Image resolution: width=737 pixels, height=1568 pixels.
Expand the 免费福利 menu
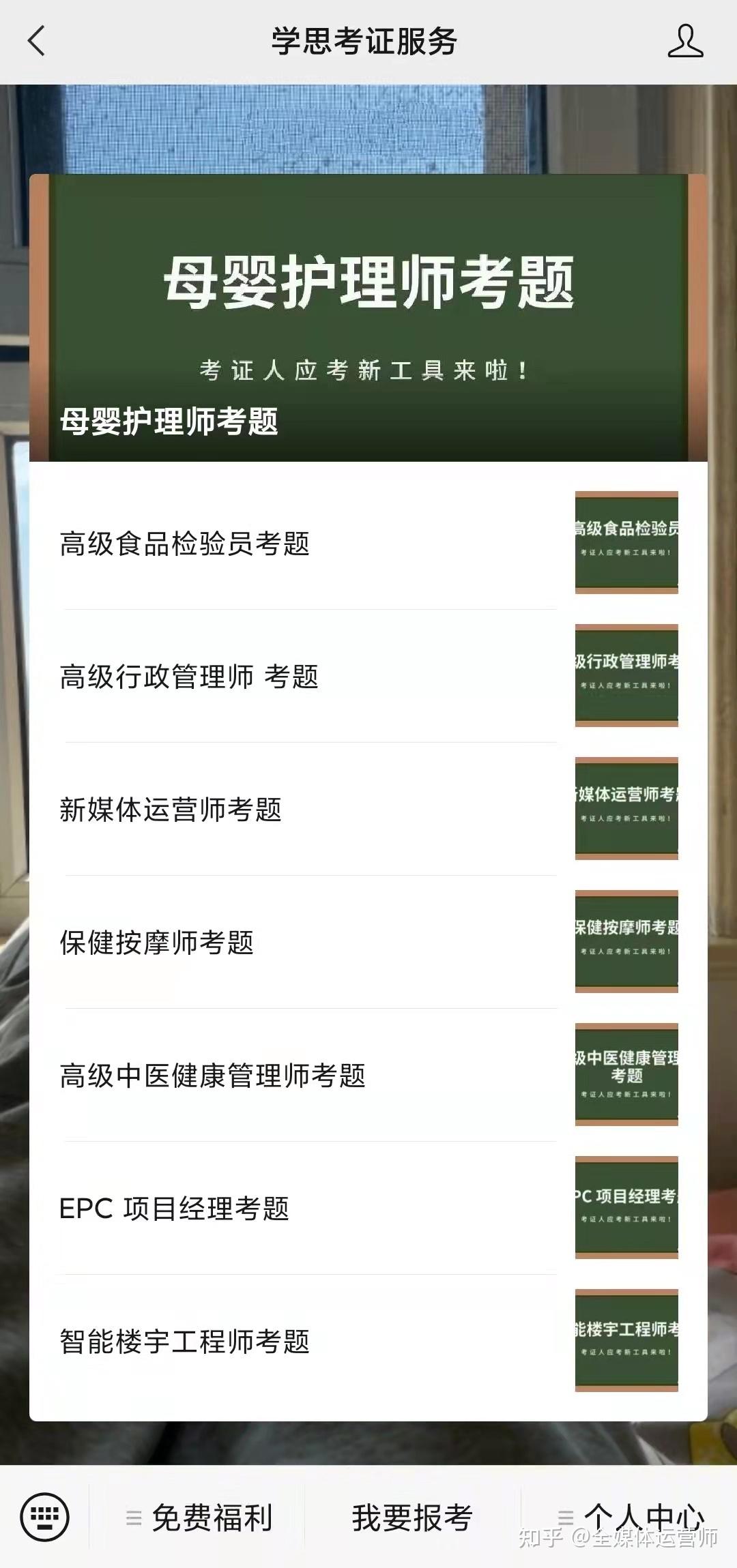pos(199,1518)
